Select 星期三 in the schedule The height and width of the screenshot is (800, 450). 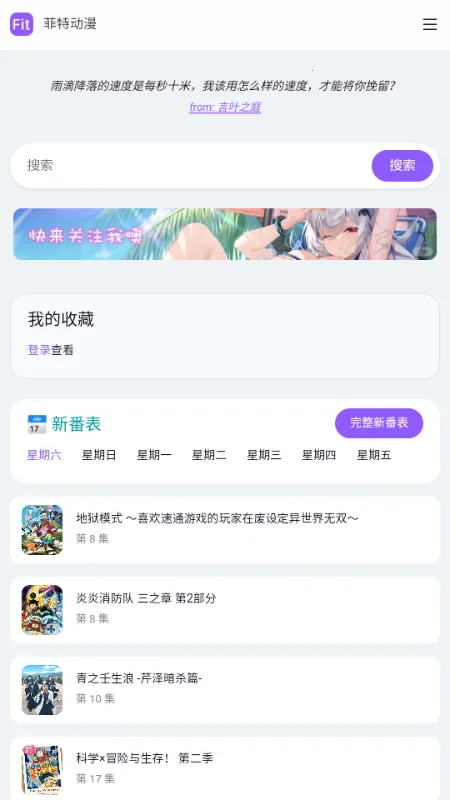click(264, 455)
